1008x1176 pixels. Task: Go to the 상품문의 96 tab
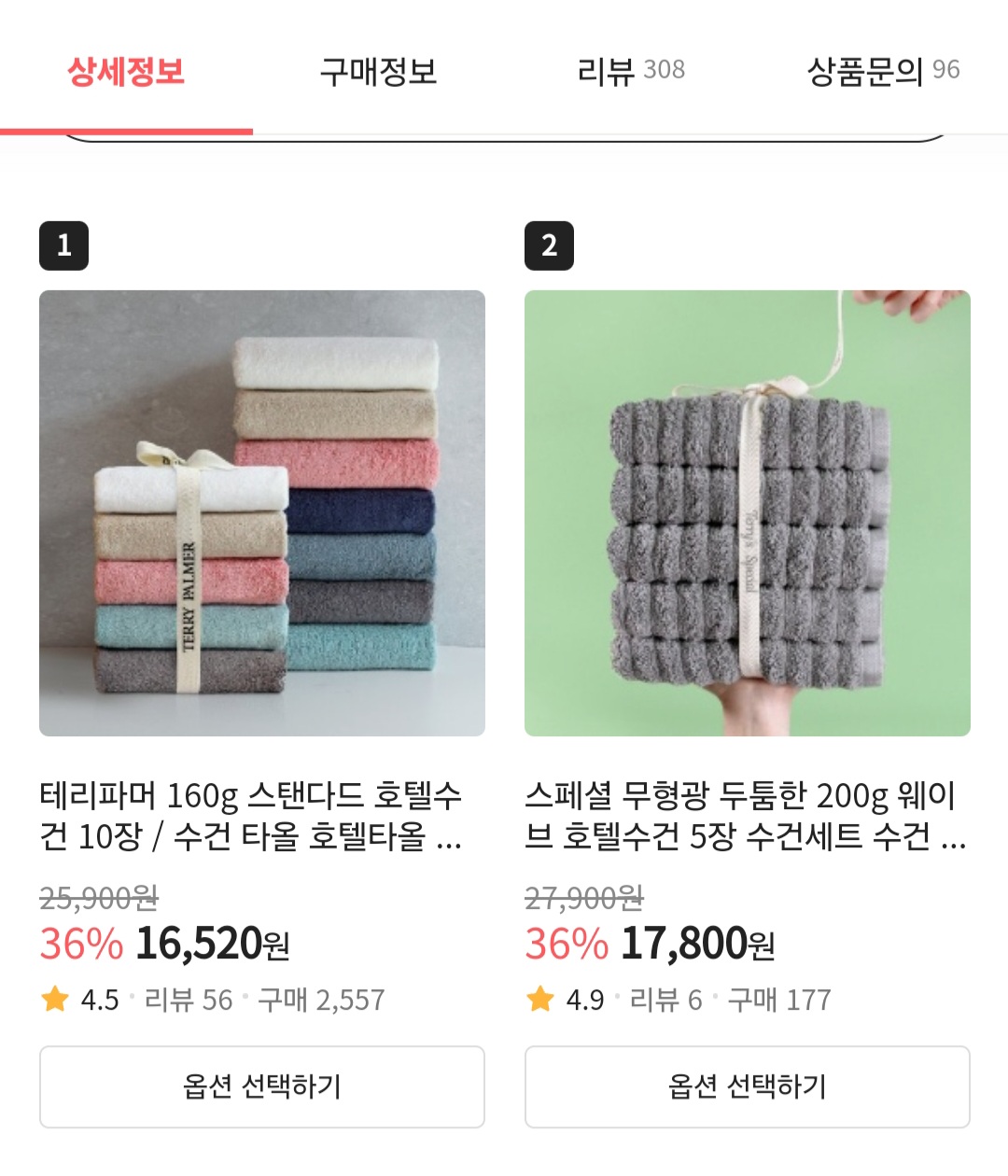coord(882,71)
